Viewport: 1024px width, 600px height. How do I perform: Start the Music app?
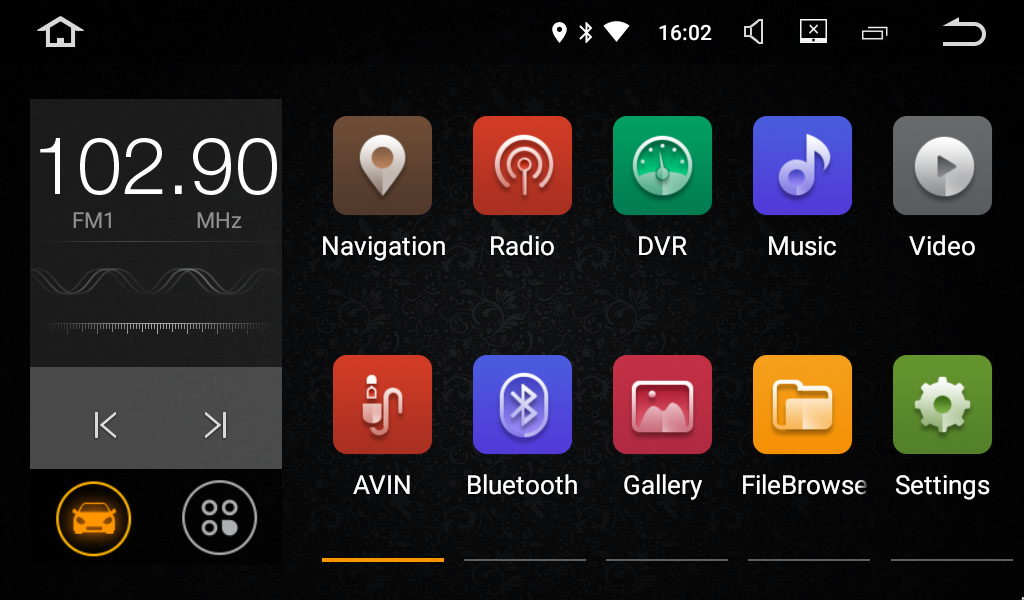[802, 166]
